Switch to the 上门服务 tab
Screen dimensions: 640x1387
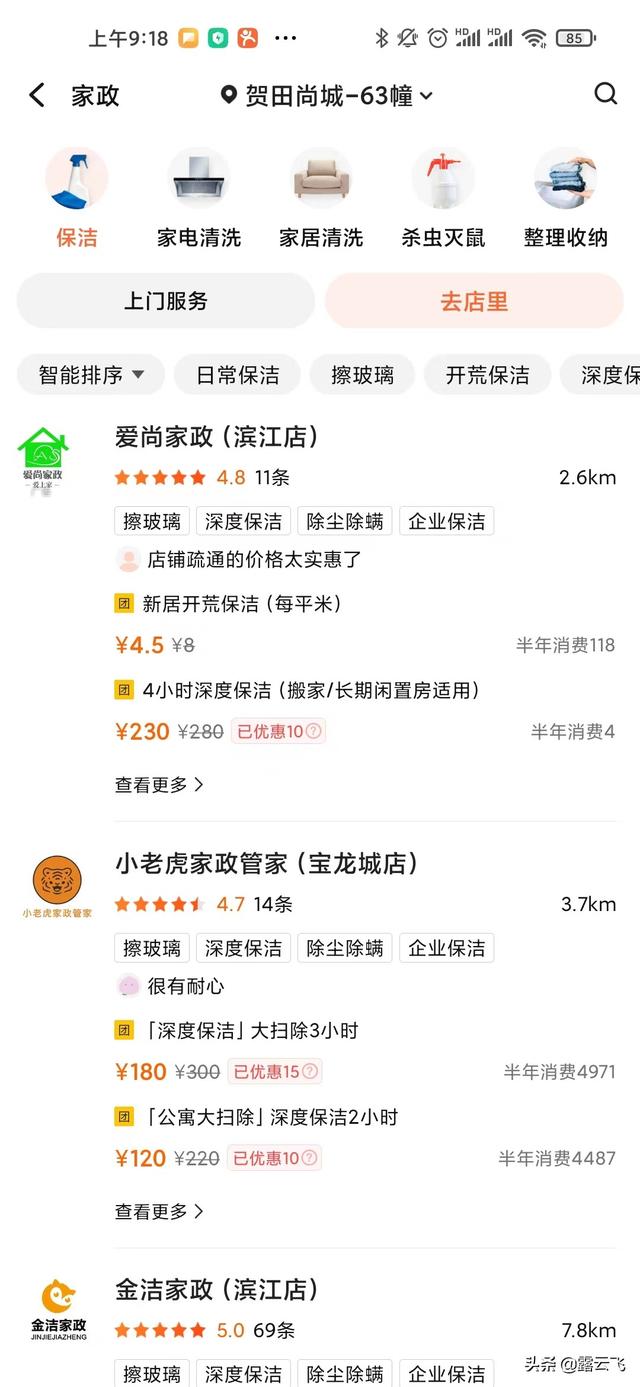166,301
